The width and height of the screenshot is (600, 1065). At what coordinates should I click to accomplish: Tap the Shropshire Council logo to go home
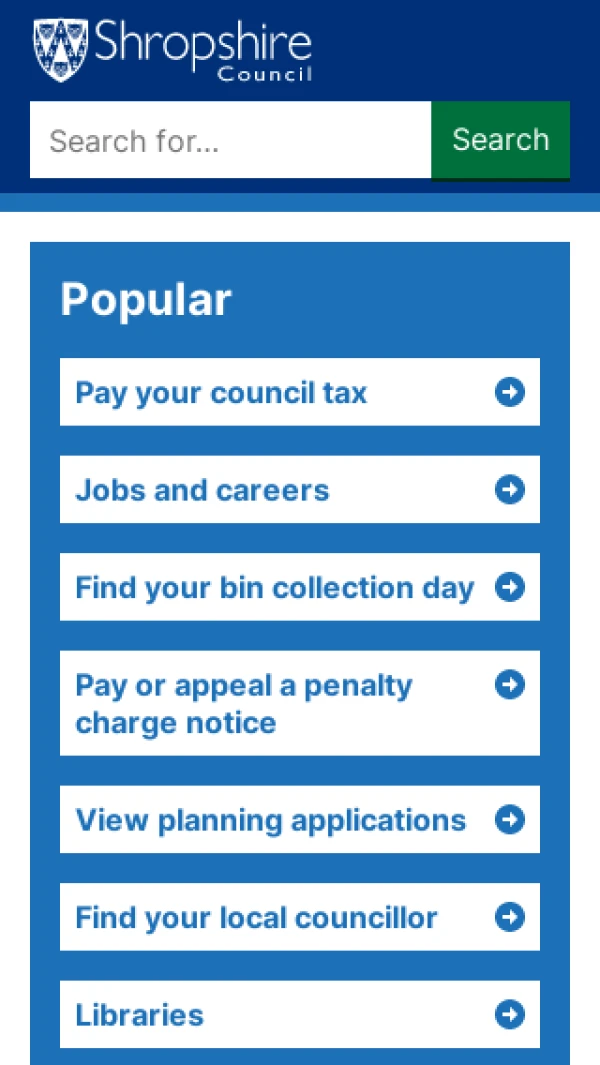(x=172, y=48)
